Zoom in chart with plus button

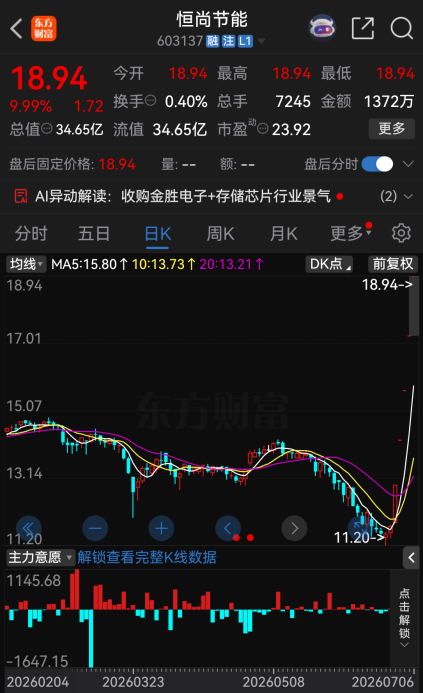[161, 528]
